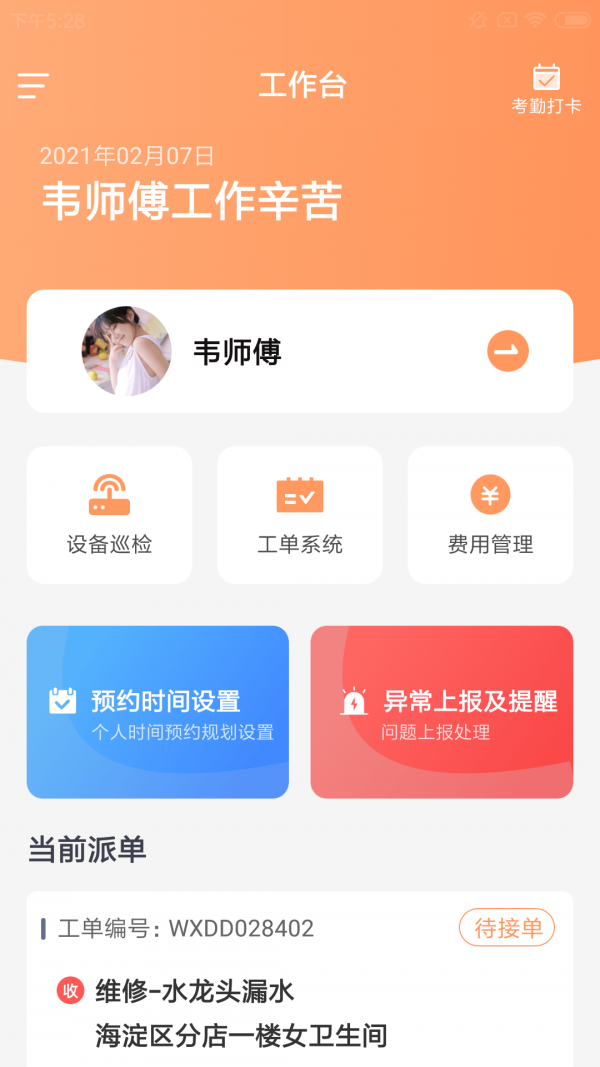The image size is (600, 1067).
Task: Open 费用管理 expense management
Action: click(x=490, y=515)
